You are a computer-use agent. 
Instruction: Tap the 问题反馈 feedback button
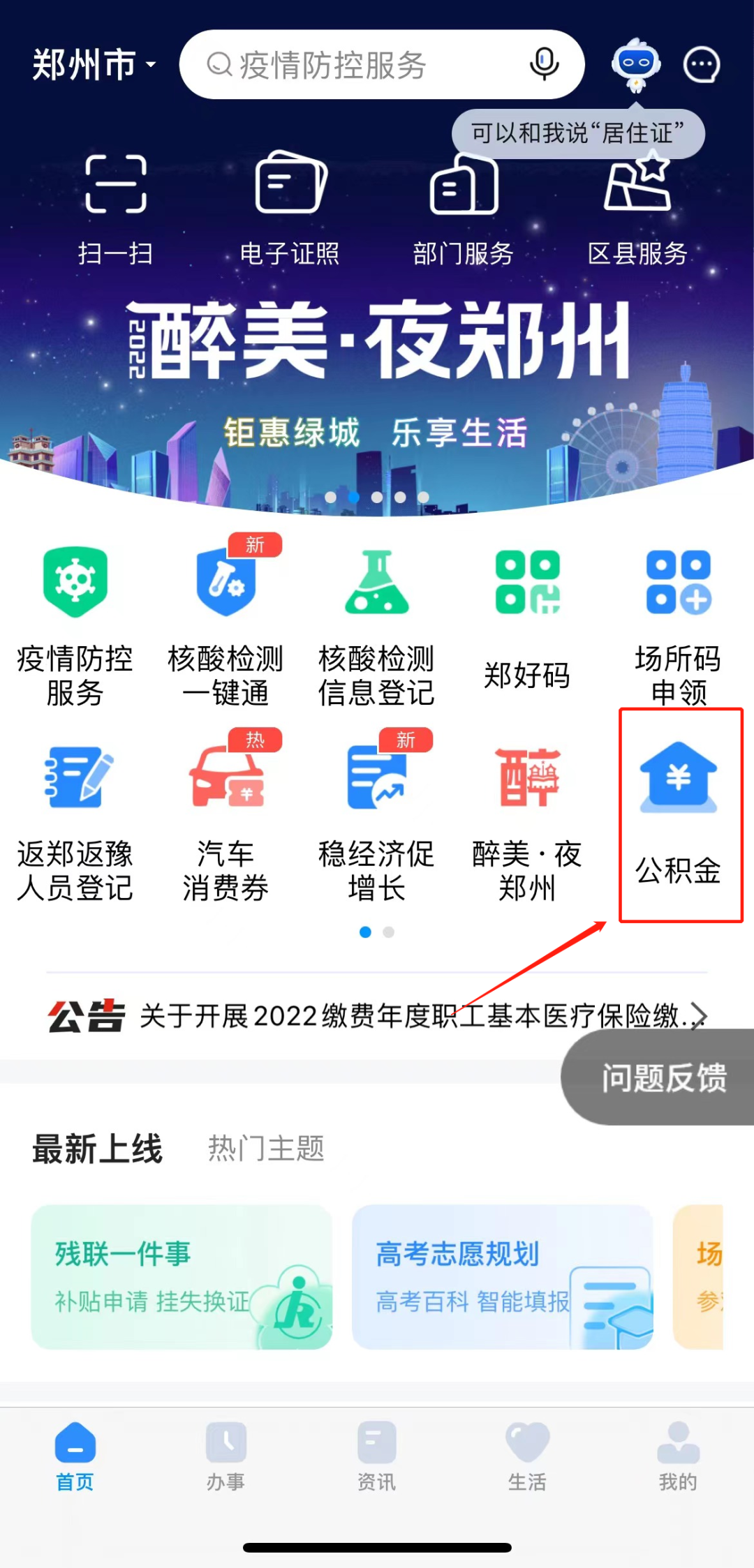[663, 1077]
